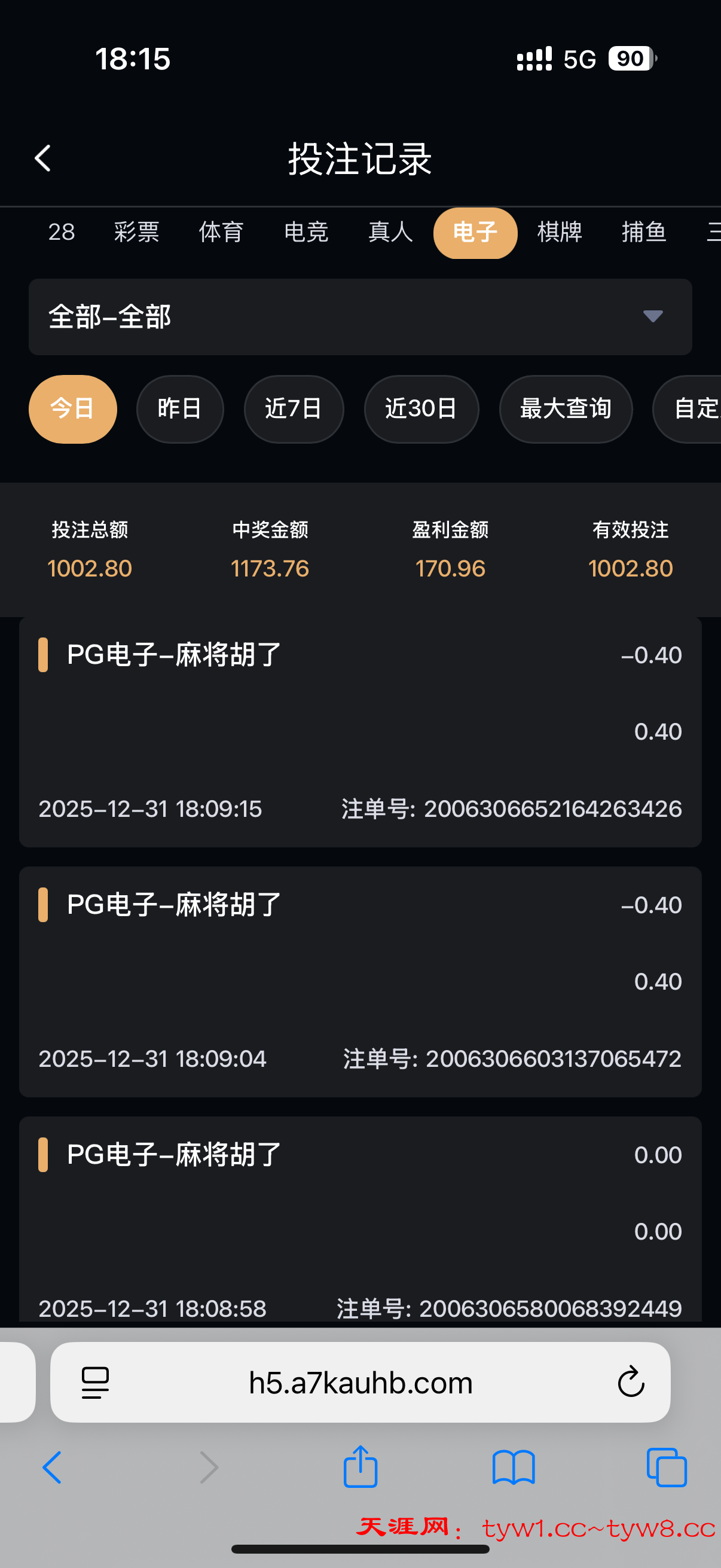This screenshot has height=1568, width=721.
Task: Tap the h5.a7kauhb.com address field
Action: coord(360,1382)
